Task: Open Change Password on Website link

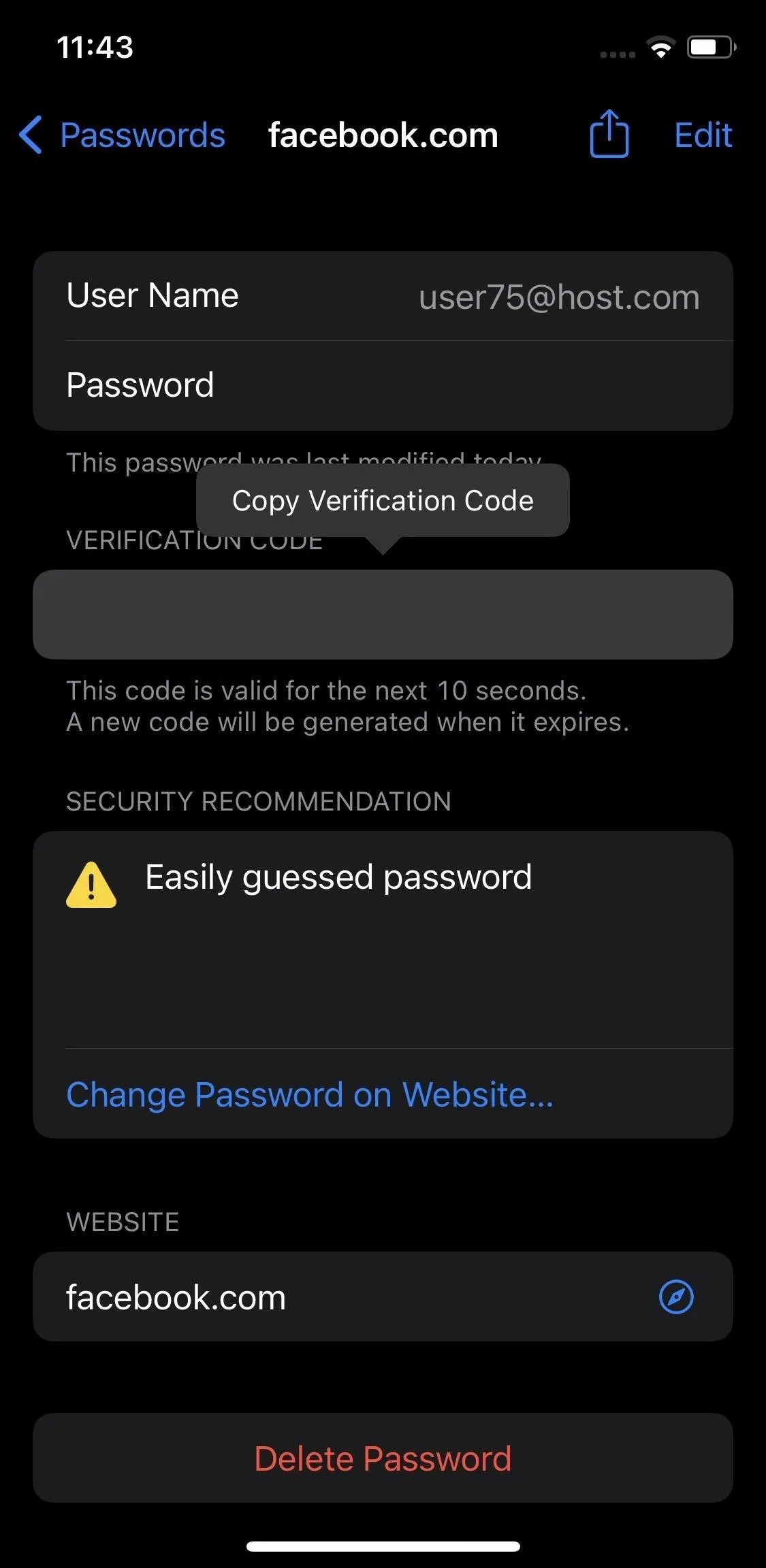Action: (310, 1094)
